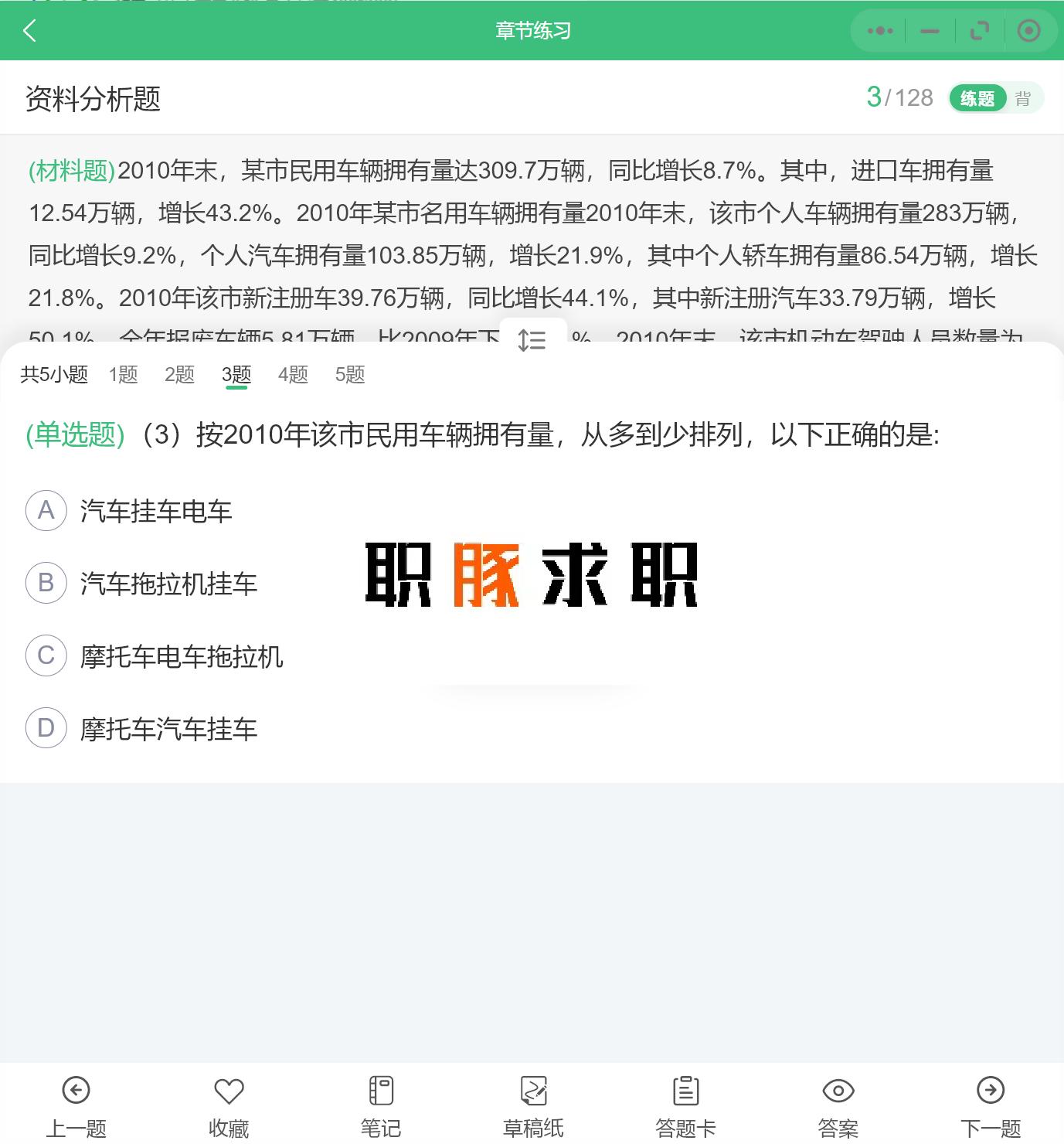Screen dimensions: 1064x1144
Task: Click the list adjust icon above the question panel
Action: tap(533, 340)
